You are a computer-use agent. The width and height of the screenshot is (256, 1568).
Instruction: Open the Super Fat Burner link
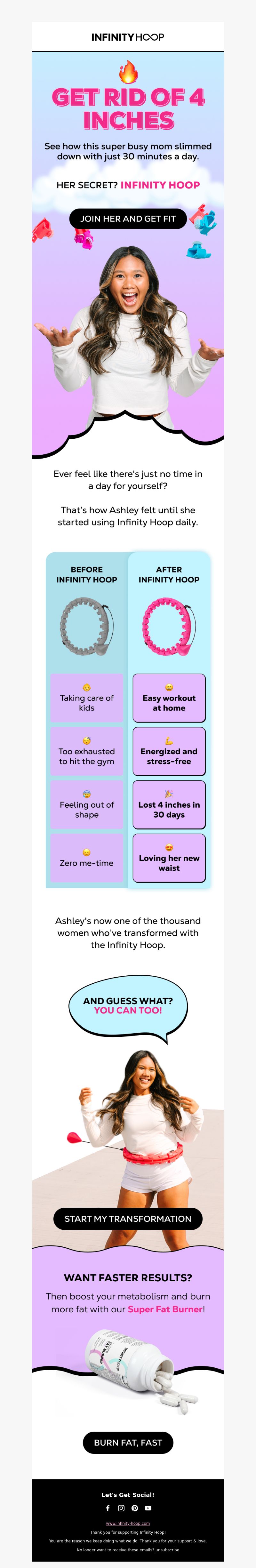(165, 1309)
